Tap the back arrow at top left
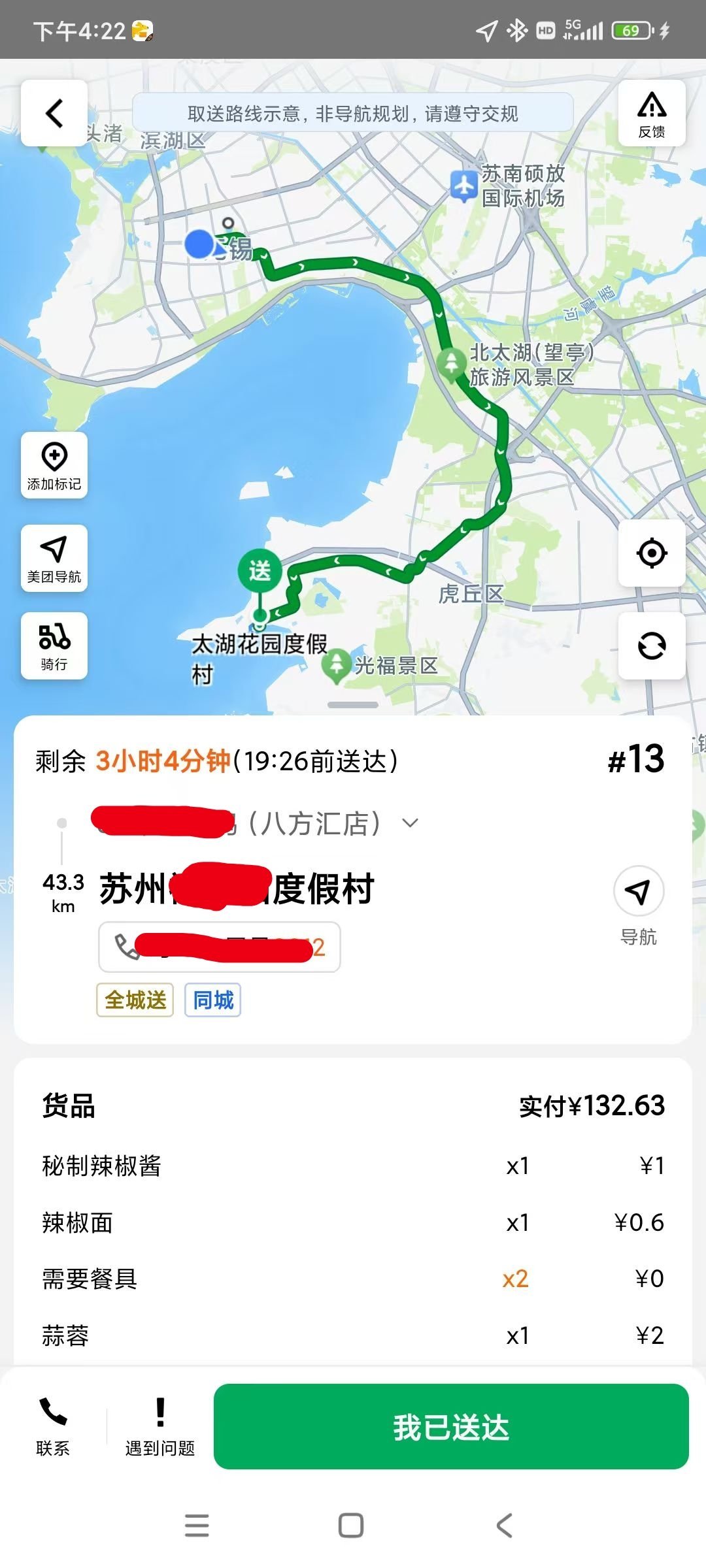This screenshot has height=1568, width=706. 54,112
